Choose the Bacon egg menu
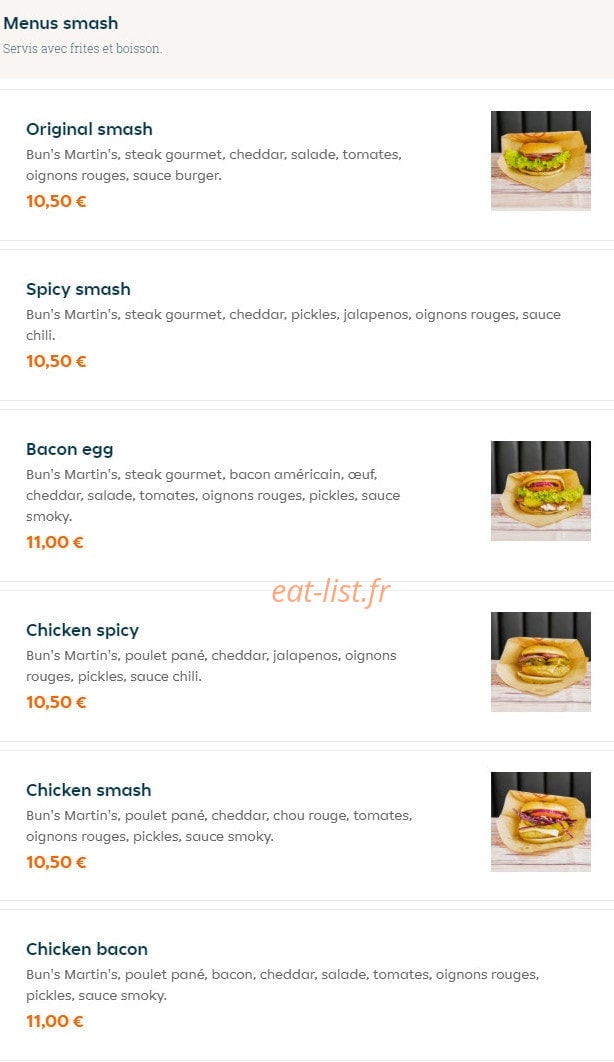This screenshot has height=1062, width=614. click(x=307, y=495)
